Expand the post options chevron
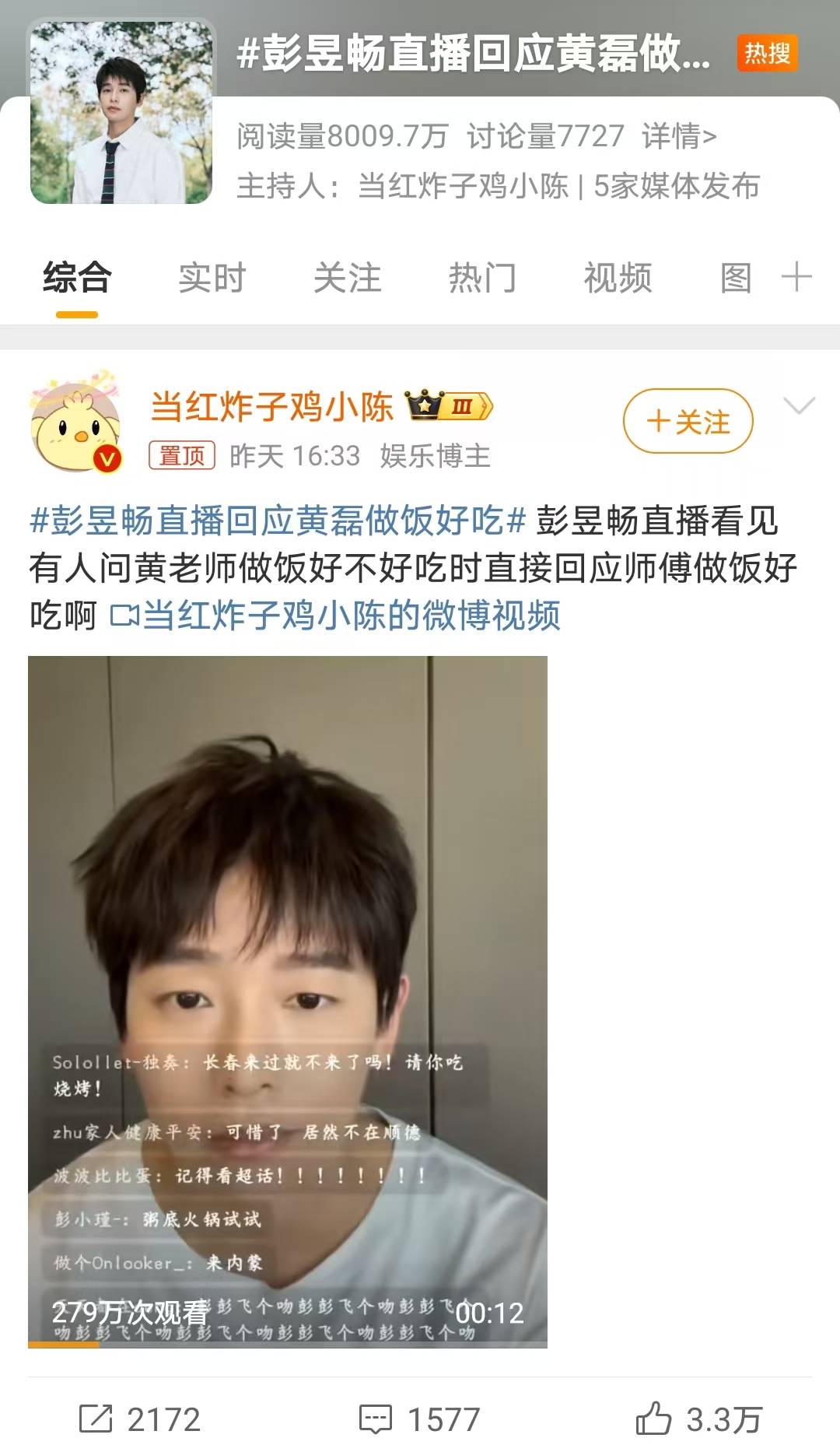Image resolution: width=840 pixels, height=1452 pixels. click(x=799, y=406)
